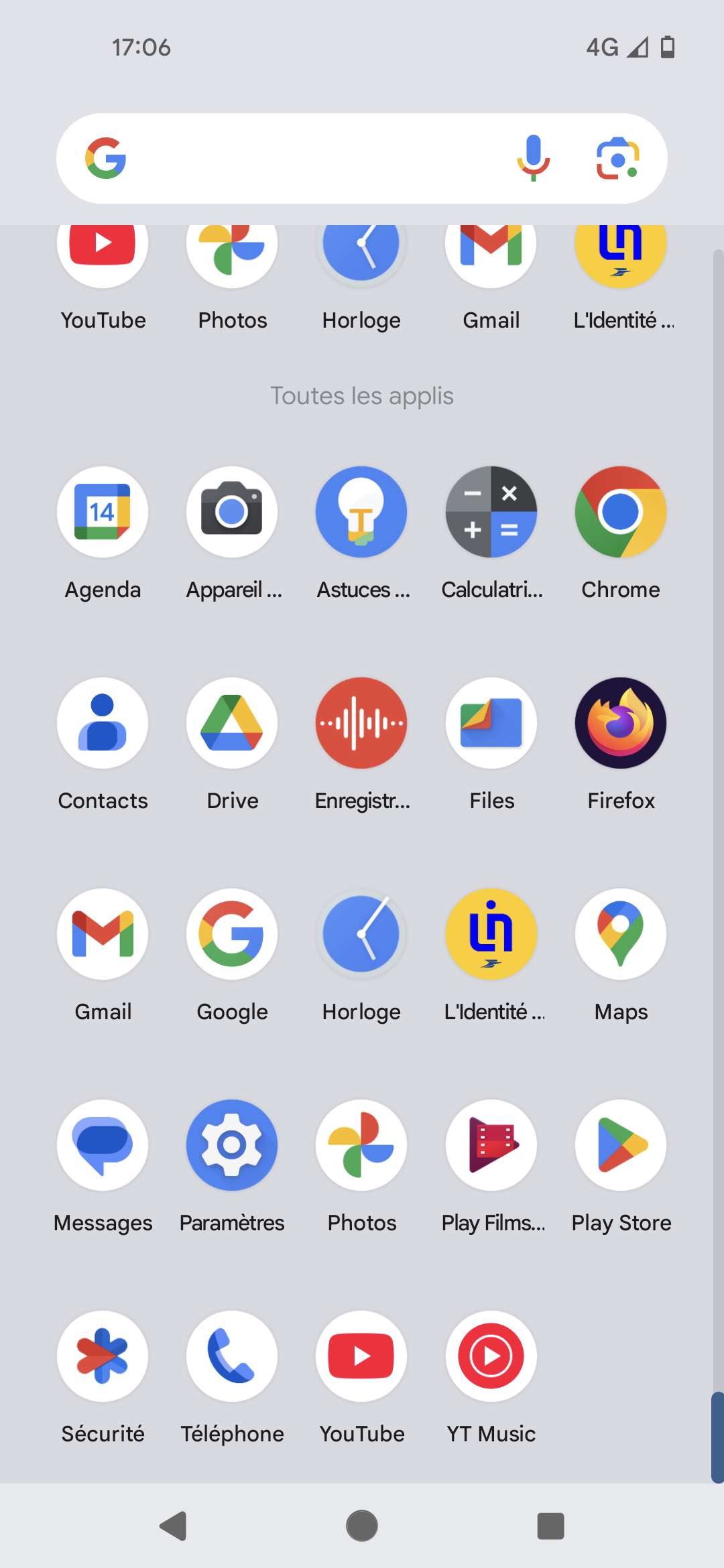Open Google Maps

(x=621, y=935)
